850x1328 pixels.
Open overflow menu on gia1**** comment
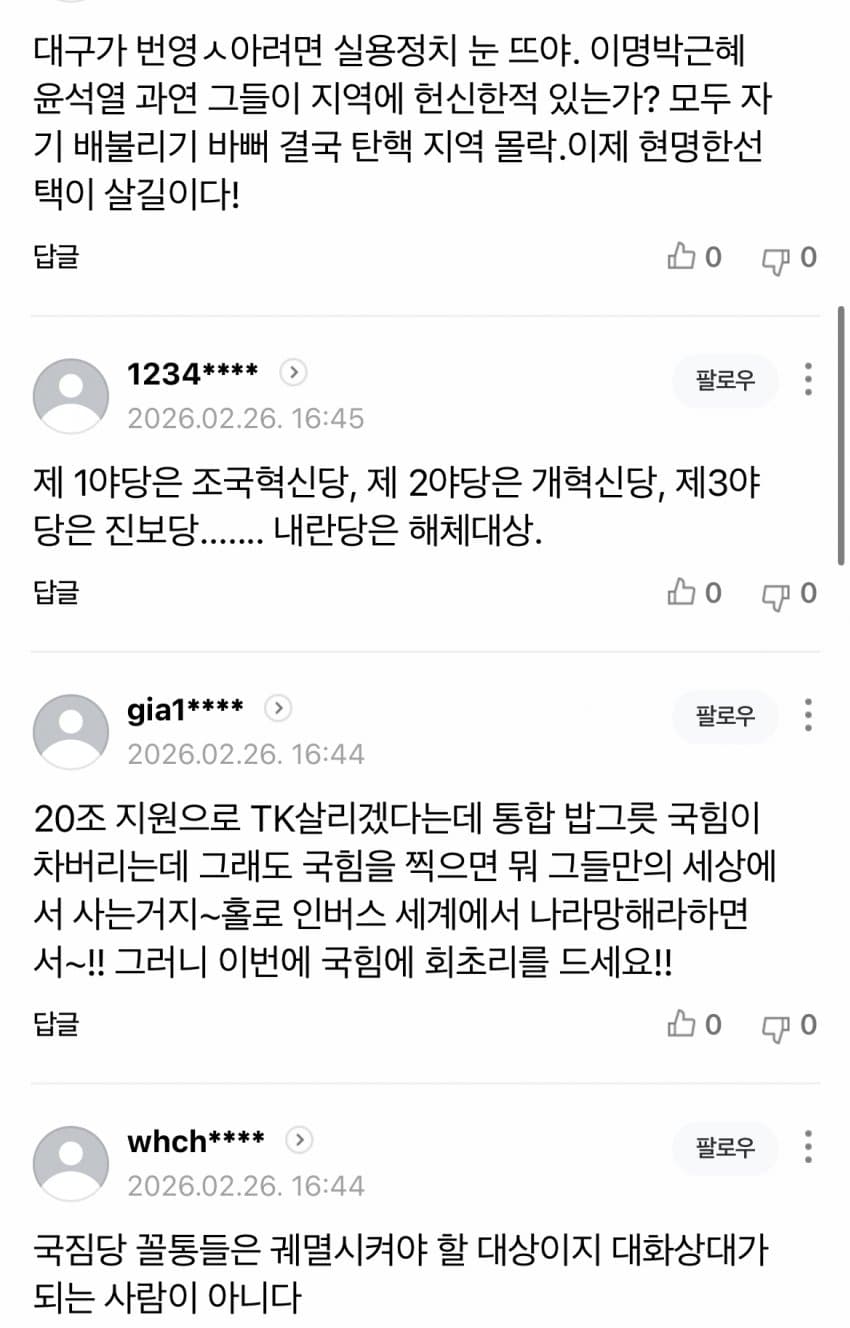[807, 716]
